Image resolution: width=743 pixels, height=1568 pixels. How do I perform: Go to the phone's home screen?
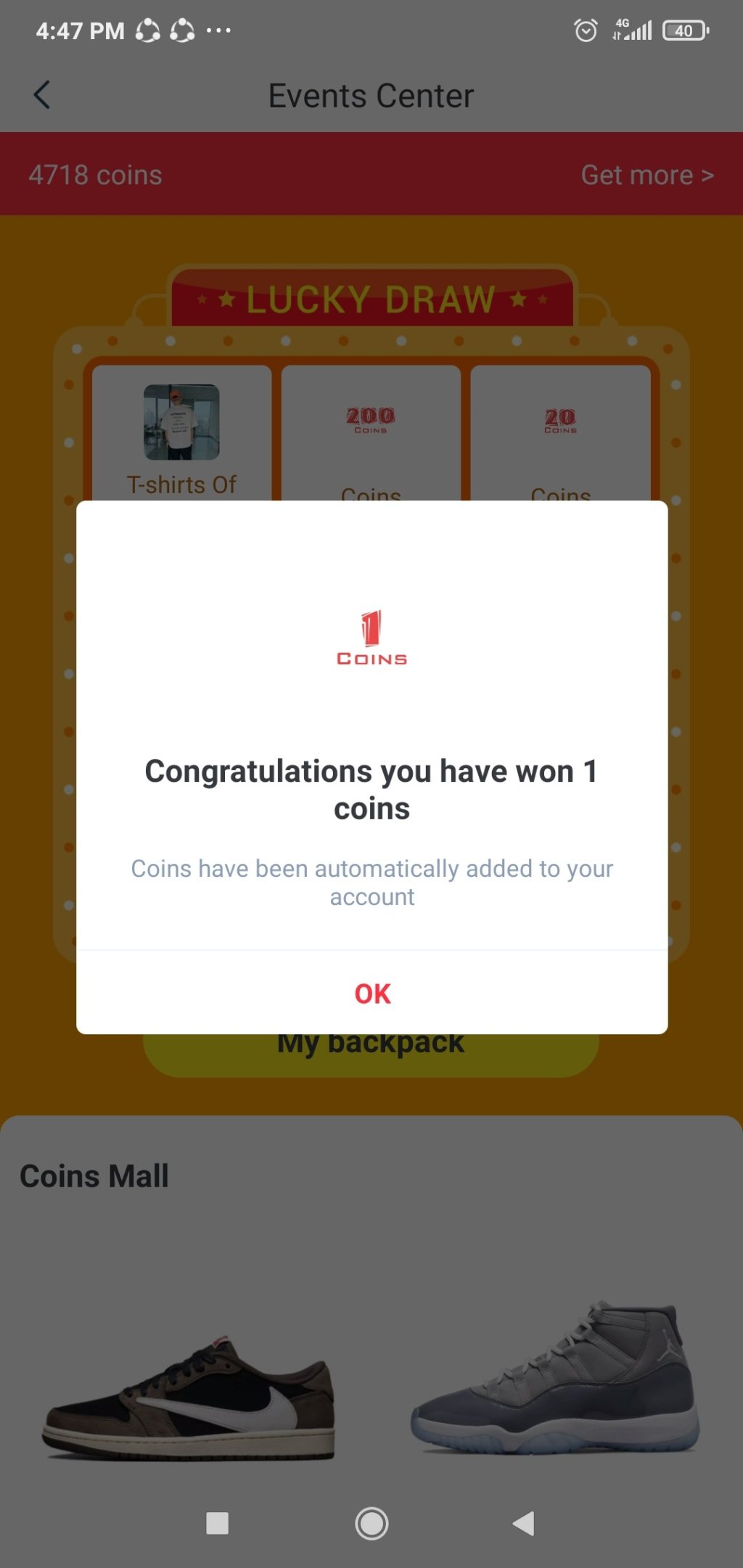pyautogui.click(x=371, y=1523)
